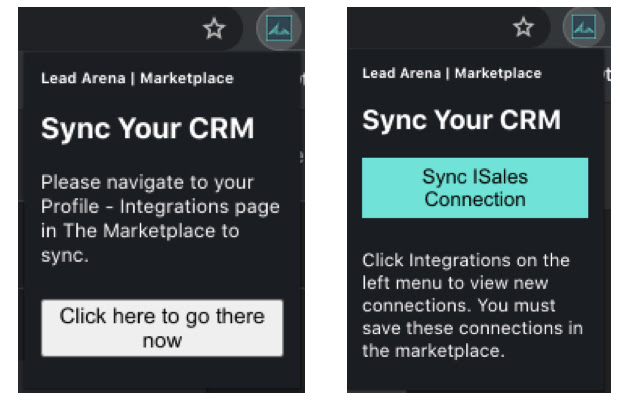Image resolution: width=640 pixels, height=400 pixels.
Task: Select the Sync ISales Connection button
Action: click(474, 188)
